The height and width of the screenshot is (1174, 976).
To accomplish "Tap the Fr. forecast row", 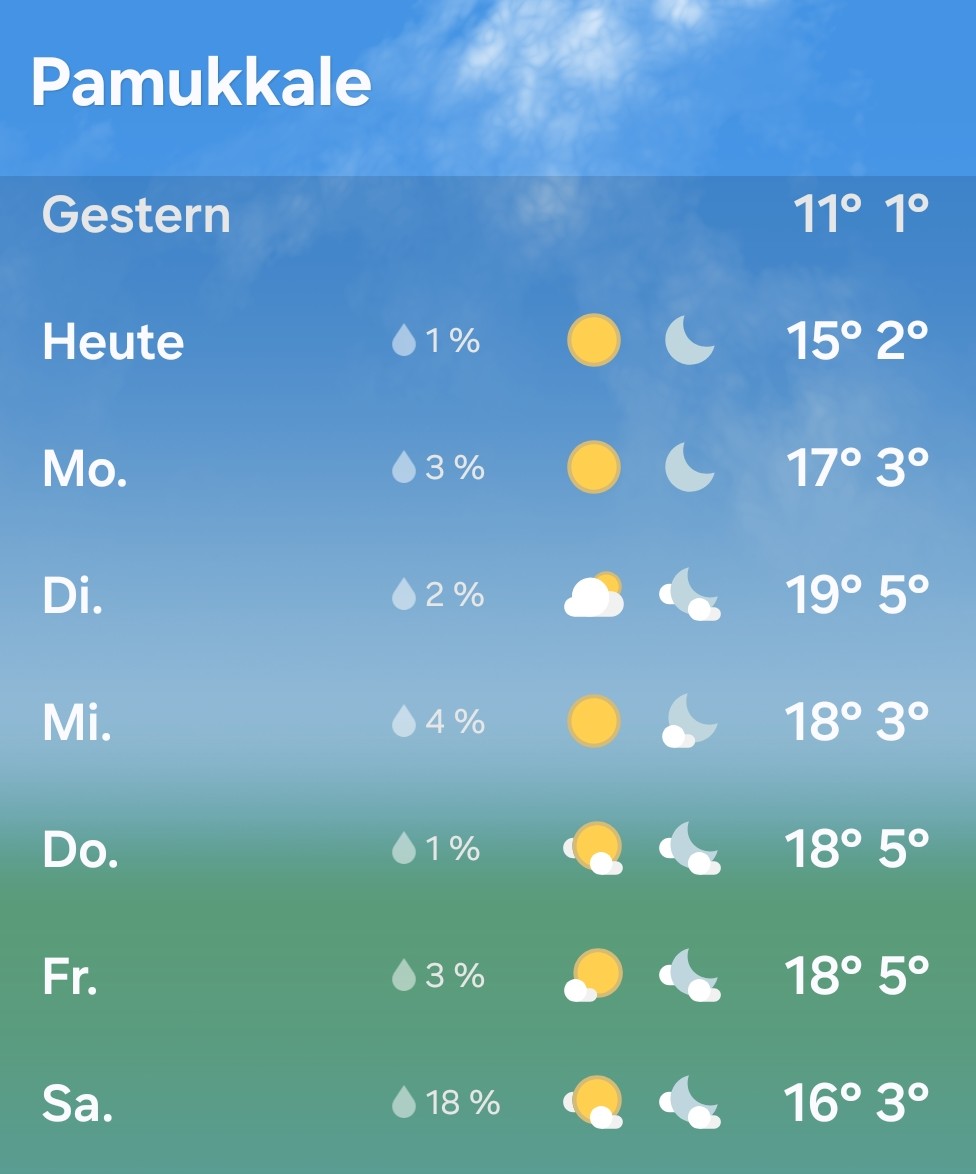I will pyautogui.click(x=486, y=975).
